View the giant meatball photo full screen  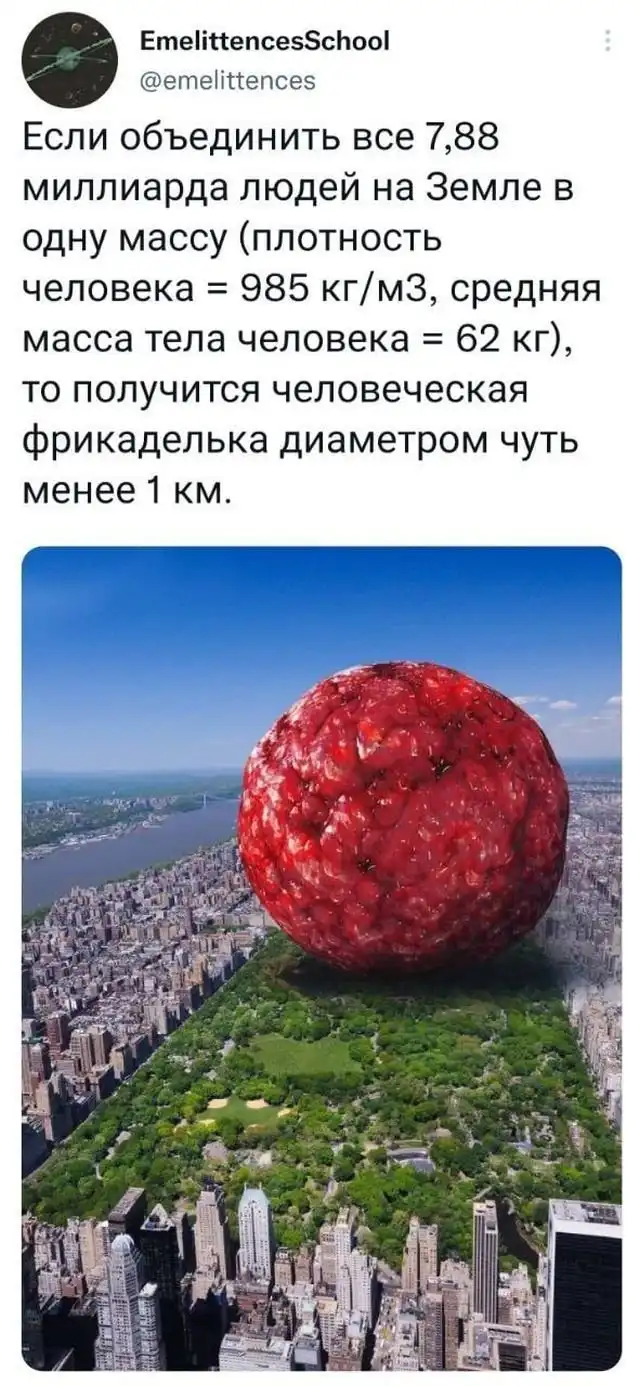321,957
